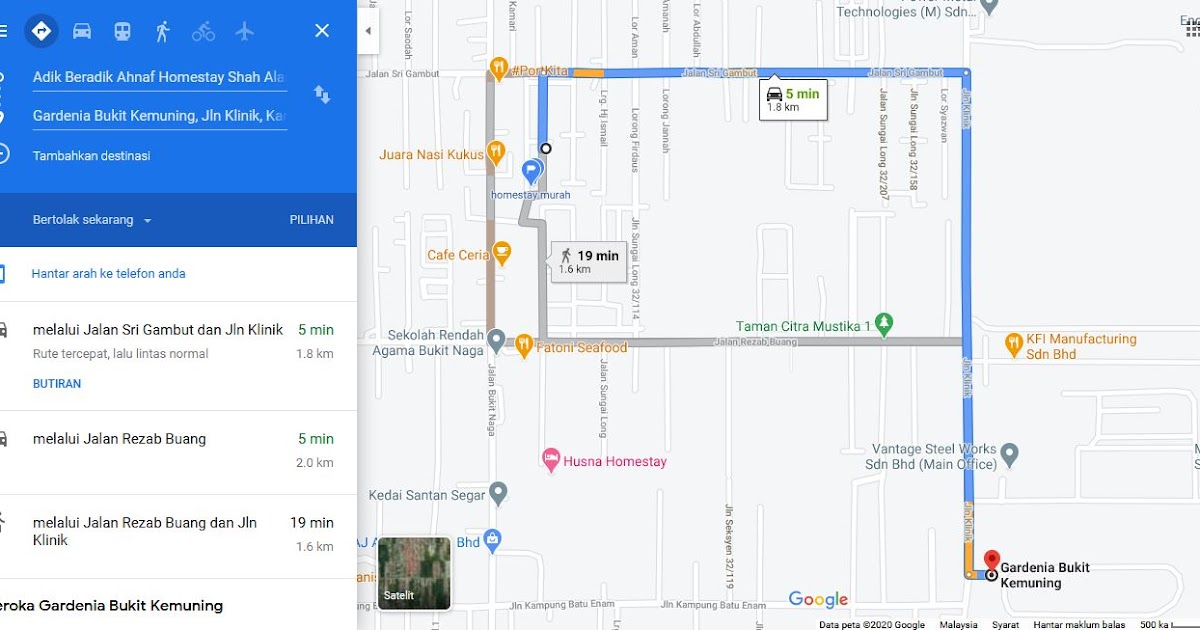
Task: Switch to Satelit map view
Action: 414,573
